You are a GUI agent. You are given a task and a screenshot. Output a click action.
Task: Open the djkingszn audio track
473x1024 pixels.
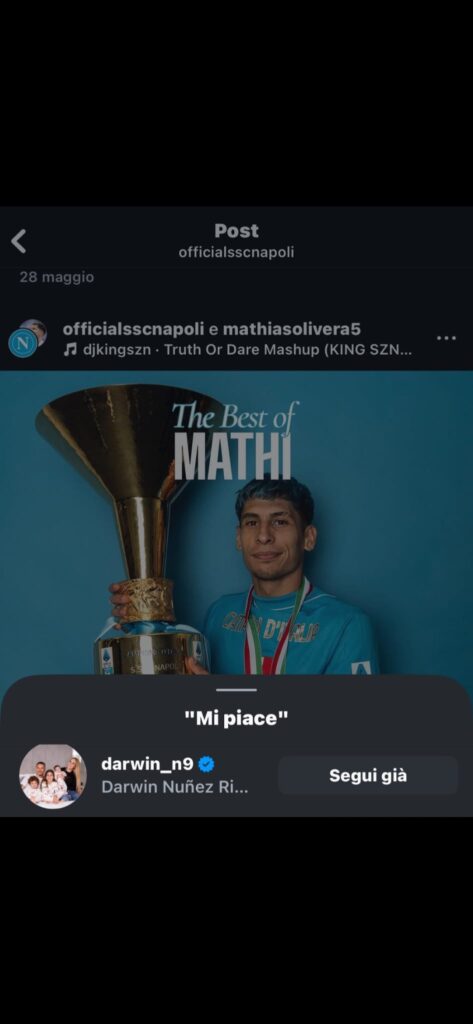click(239, 349)
